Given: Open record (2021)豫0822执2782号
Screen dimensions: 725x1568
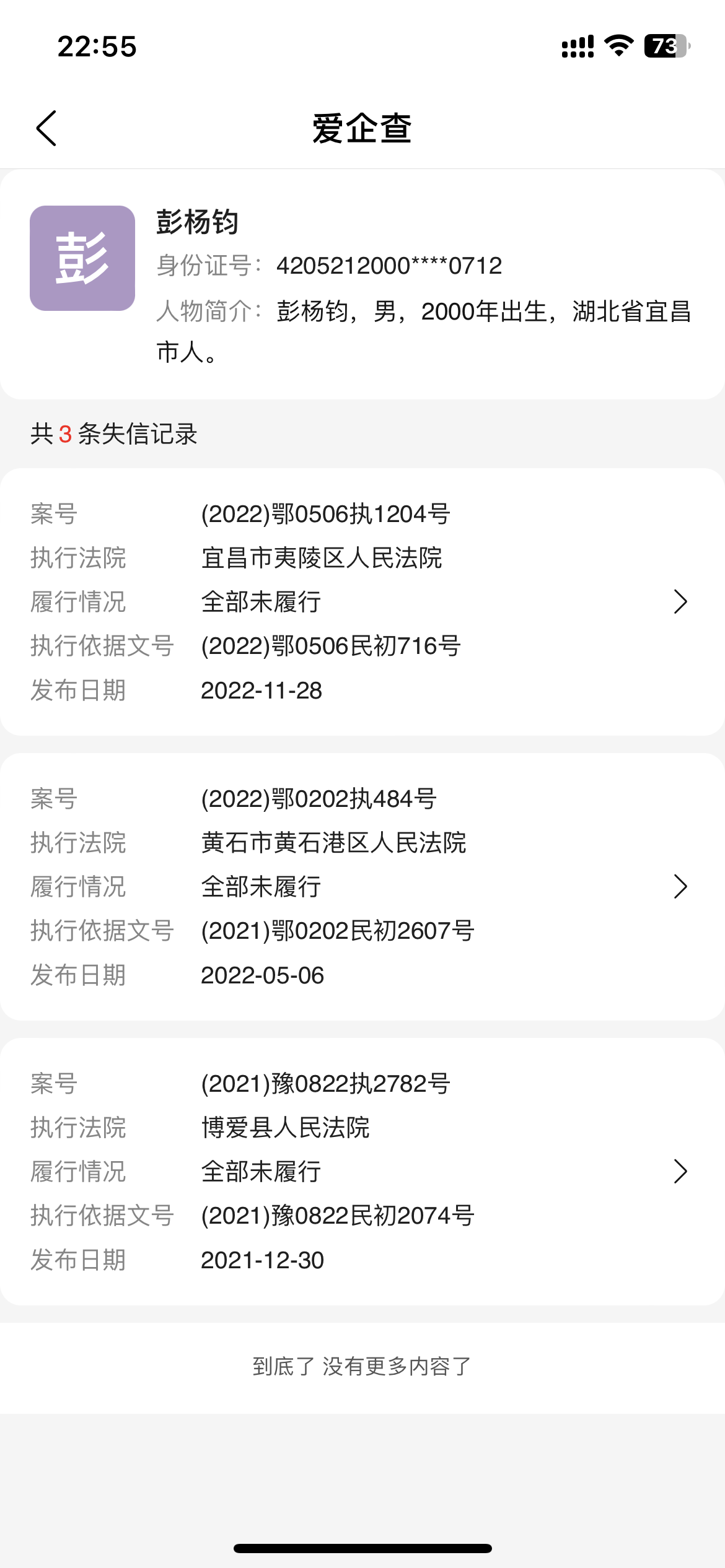Looking at the screenshot, I should (362, 1171).
